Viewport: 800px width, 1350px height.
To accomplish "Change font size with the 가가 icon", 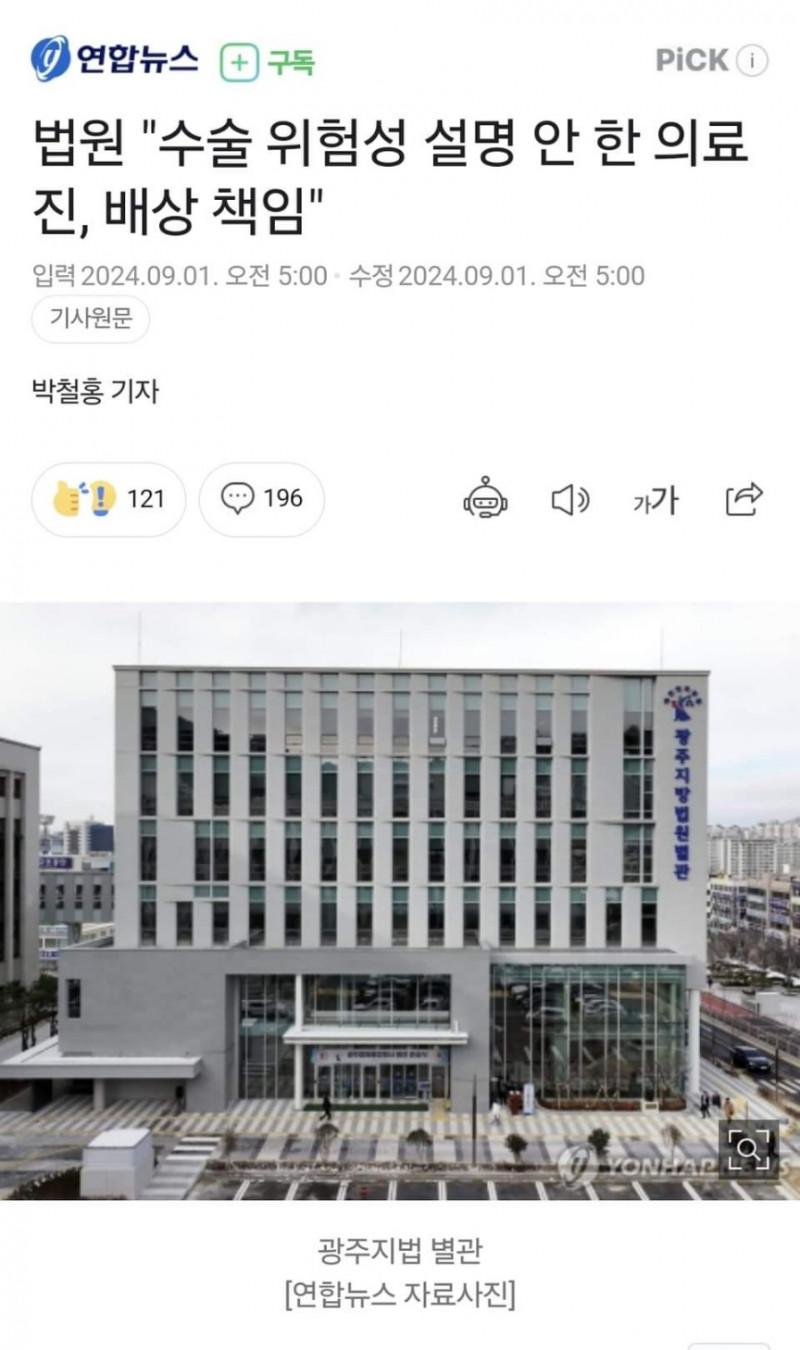I will pos(656,498).
